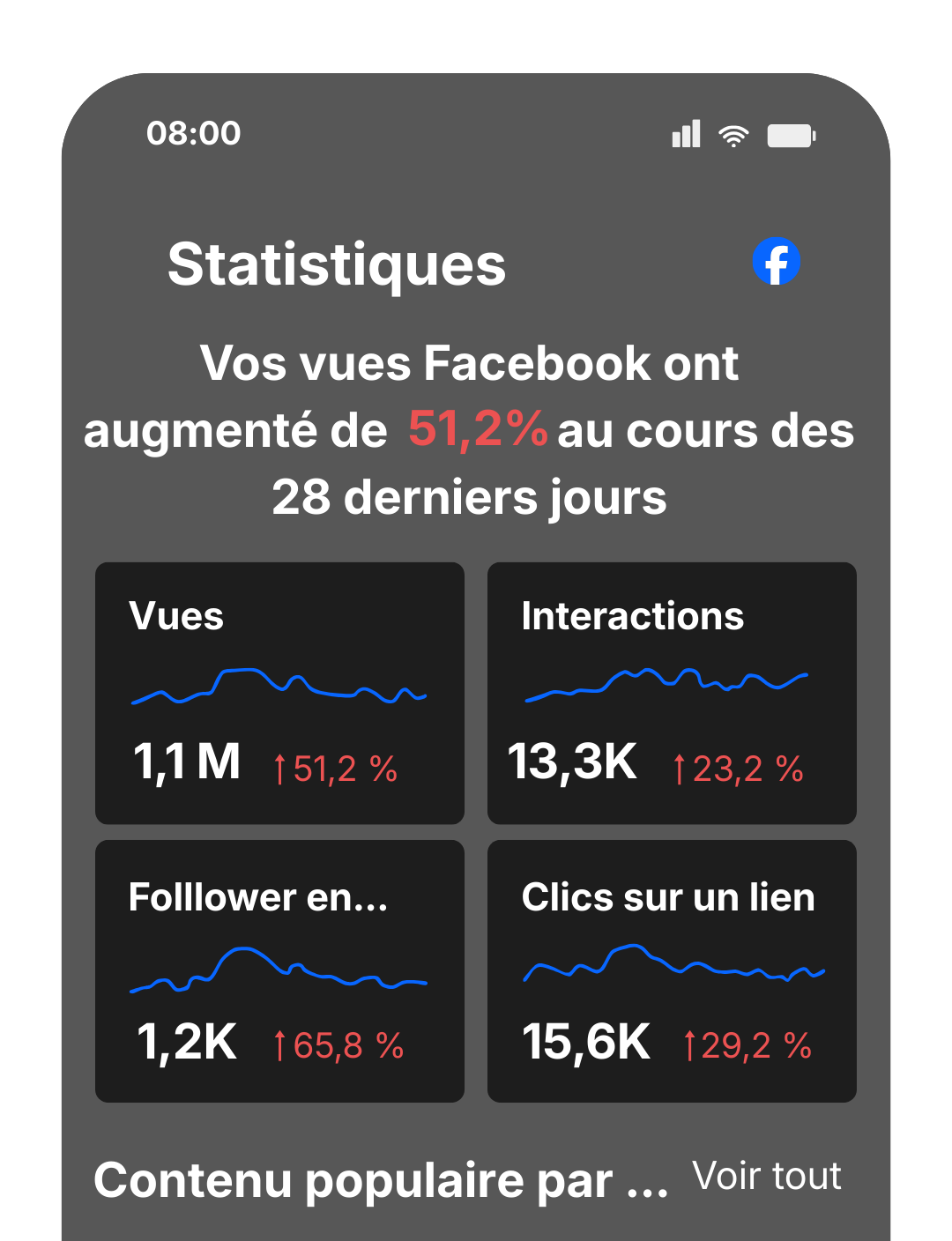Select the 51,2% highlighted percentage
Screen dimensions: 952x1241
(477, 431)
